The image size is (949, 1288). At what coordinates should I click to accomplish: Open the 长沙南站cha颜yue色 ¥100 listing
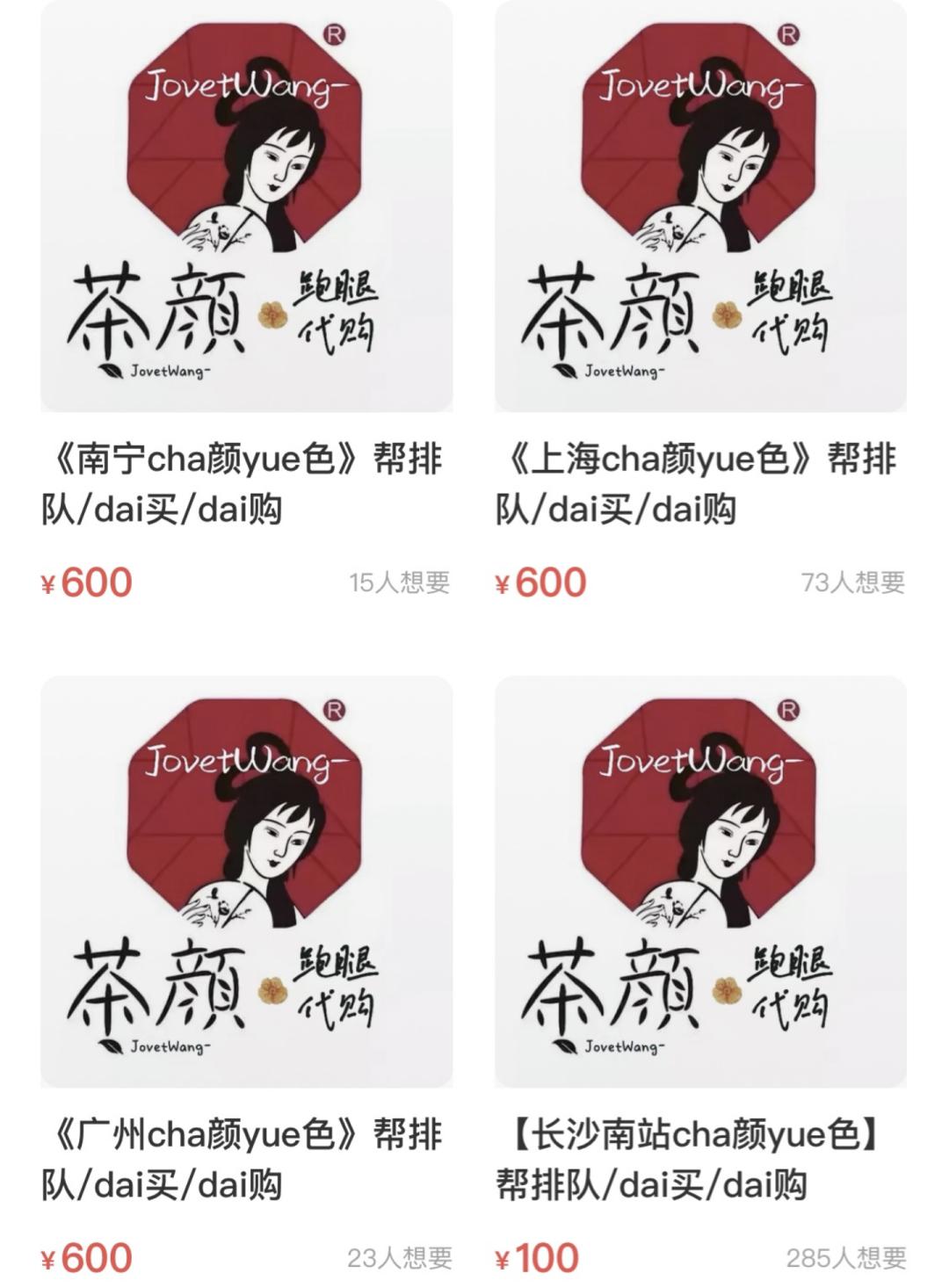700,882
